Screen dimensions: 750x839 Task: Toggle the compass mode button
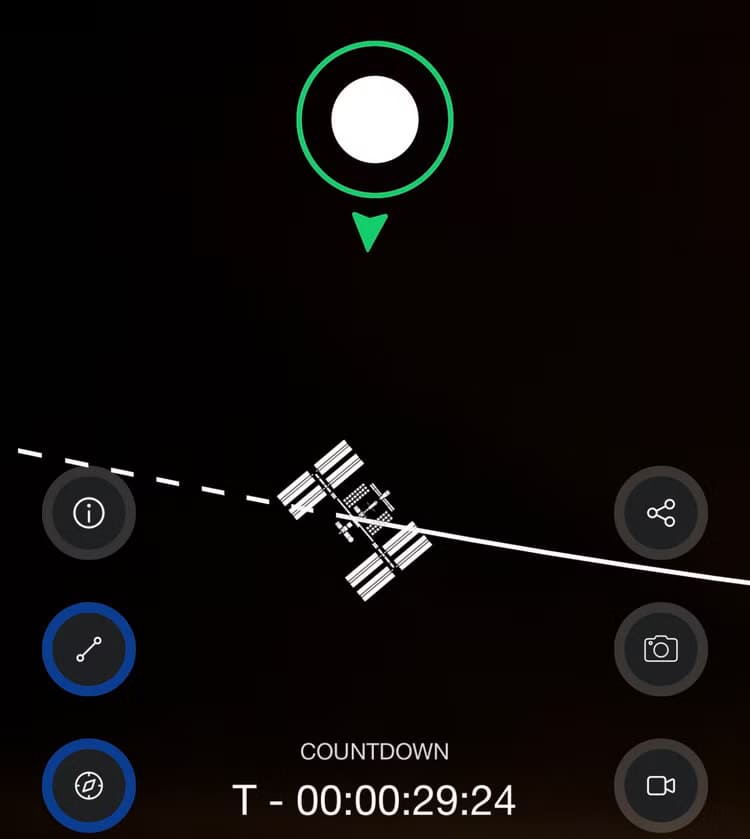89,785
